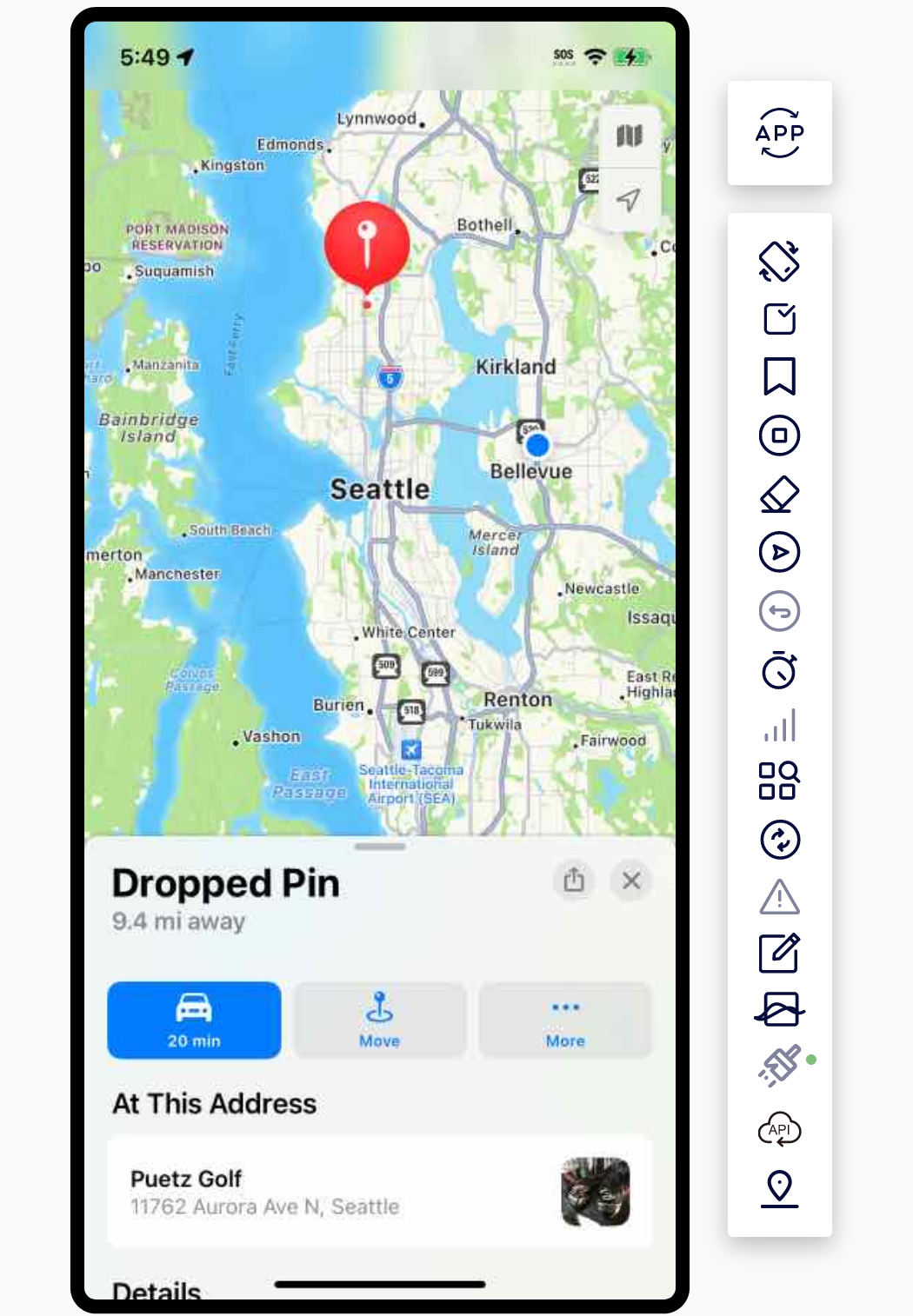The height and width of the screenshot is (1316, 913).
Task: Tap Move to adjust pin location
Action: pos(379,1020)
